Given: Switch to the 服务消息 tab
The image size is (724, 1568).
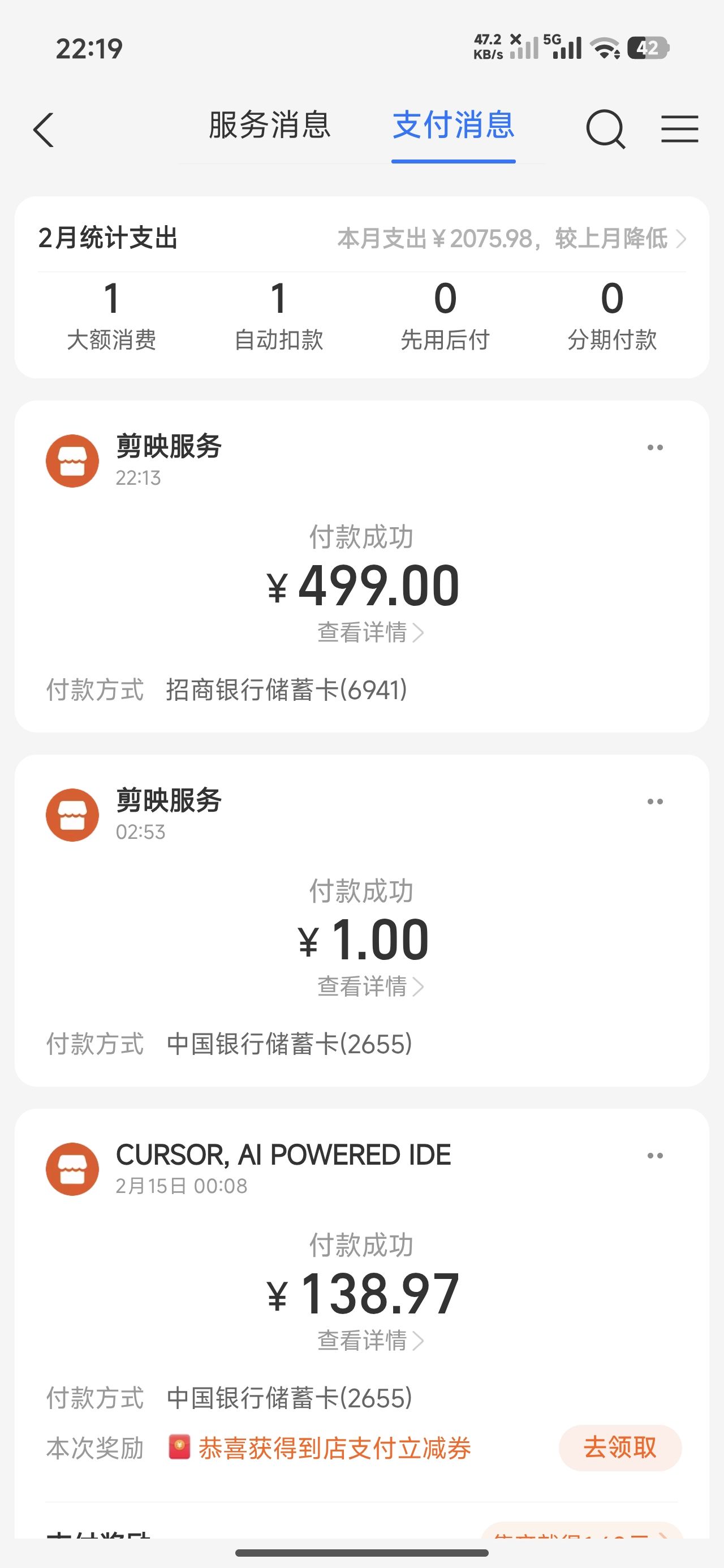Looking at the screenshot, I should [x=269, y=126].
